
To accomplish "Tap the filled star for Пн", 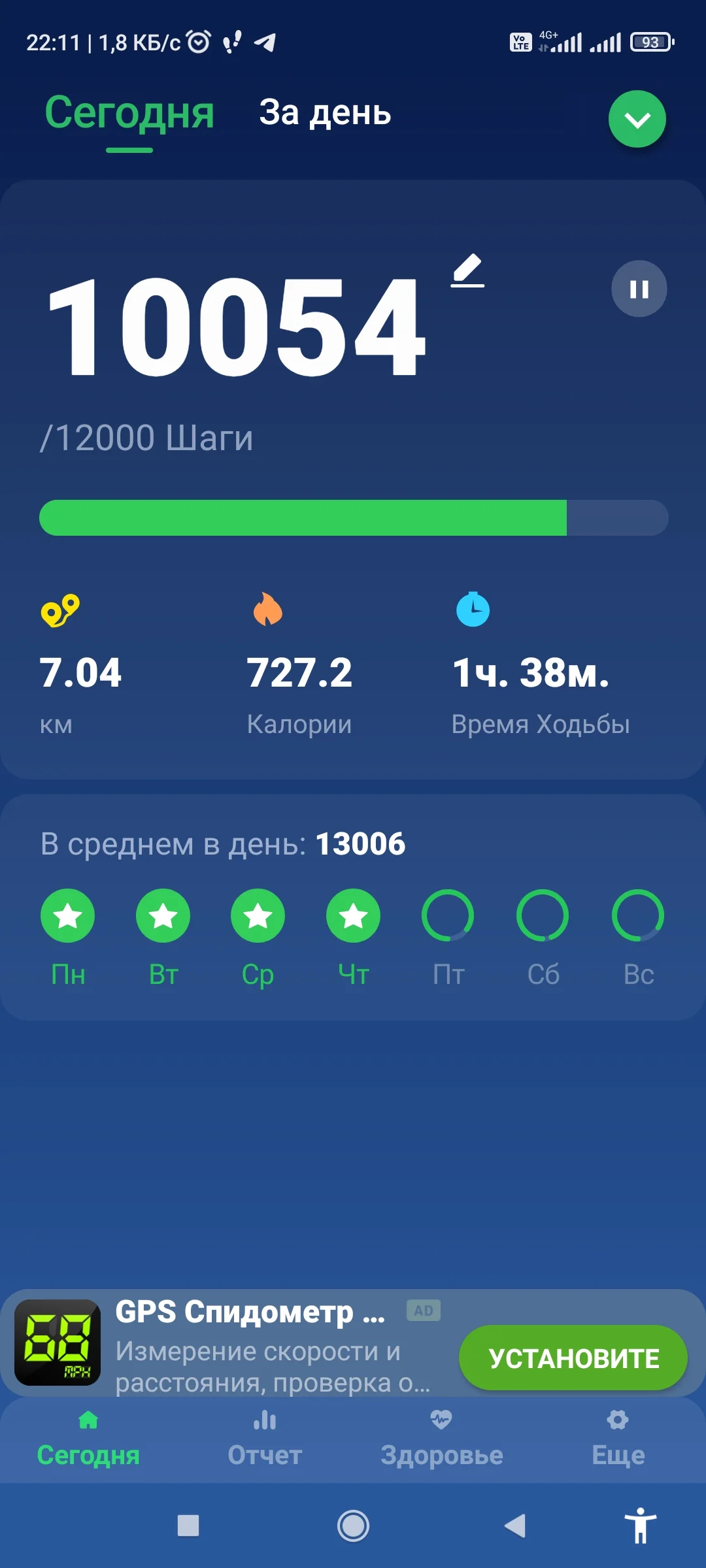I will (67, 915).
